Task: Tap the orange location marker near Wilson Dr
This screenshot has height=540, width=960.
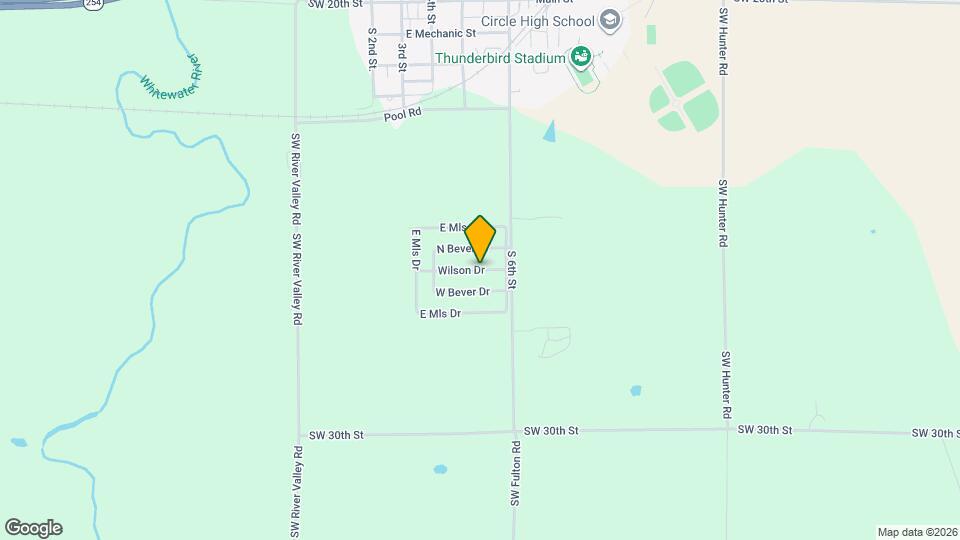Action: [481, 239]
